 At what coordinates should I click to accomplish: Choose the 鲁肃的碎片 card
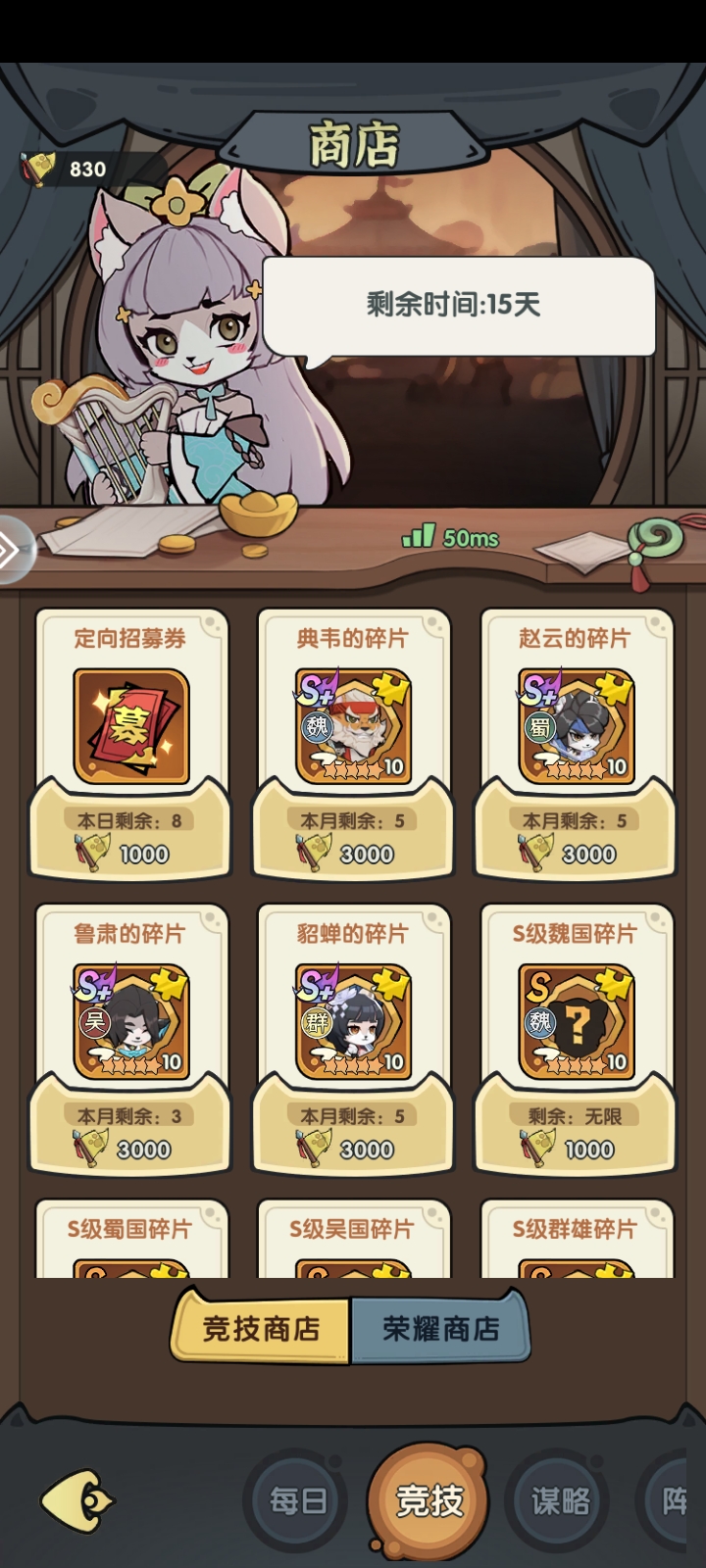coord(130,1039)
